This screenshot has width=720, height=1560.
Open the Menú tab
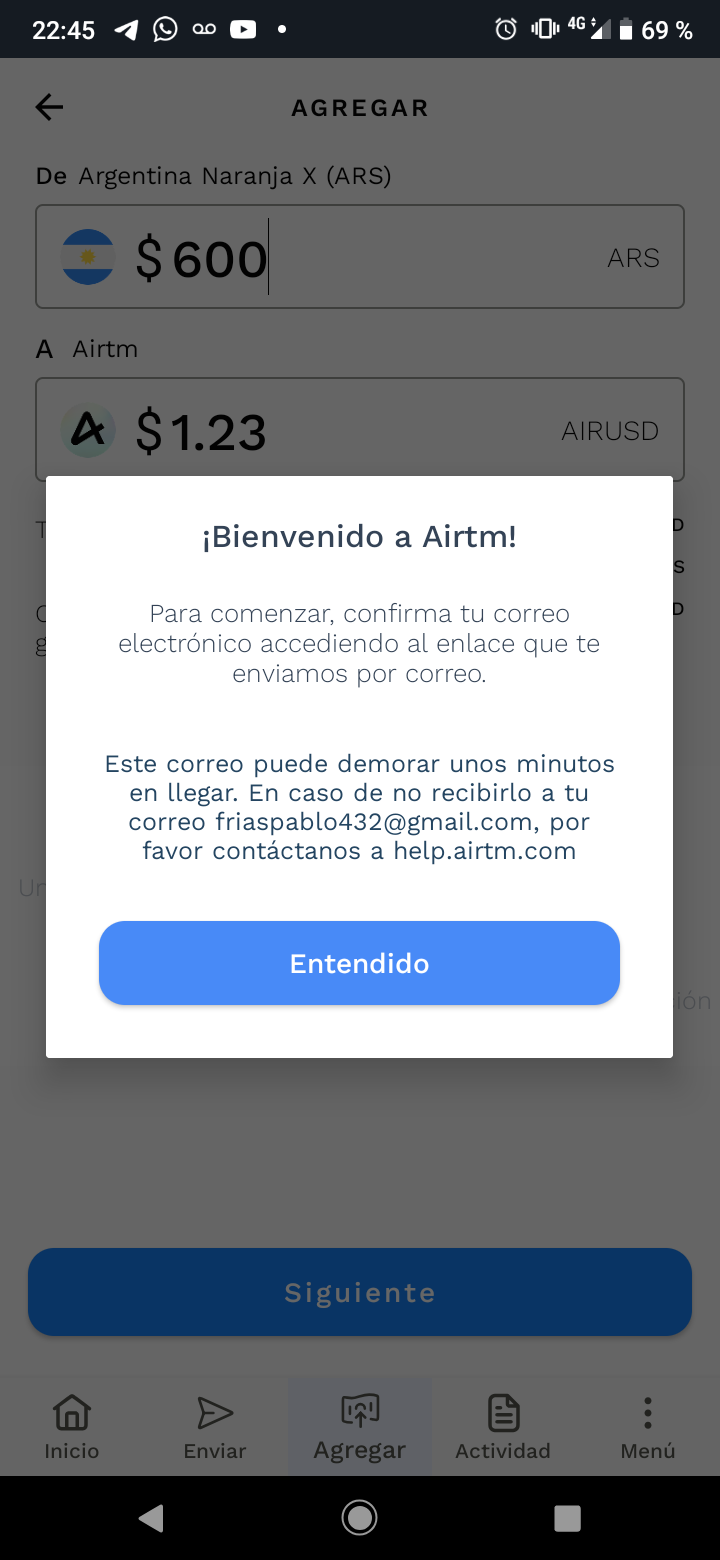648,1427
